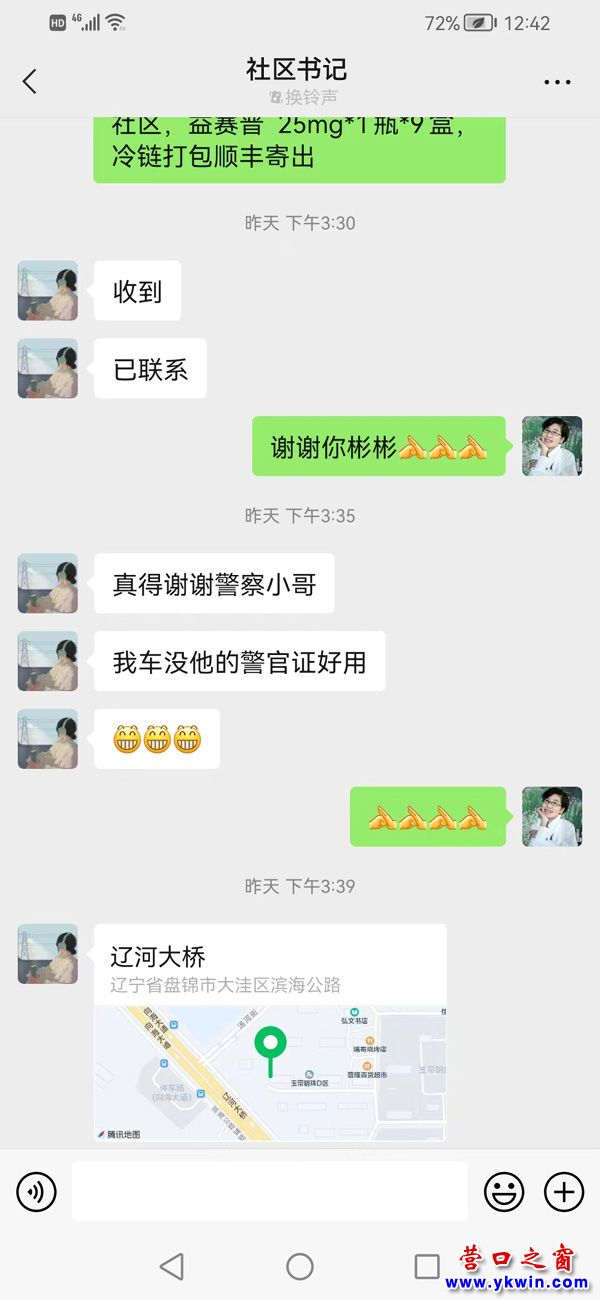600x1300 pixels.
Task: Go back from the 社区书记 chat
Action: tap(29, 82)
